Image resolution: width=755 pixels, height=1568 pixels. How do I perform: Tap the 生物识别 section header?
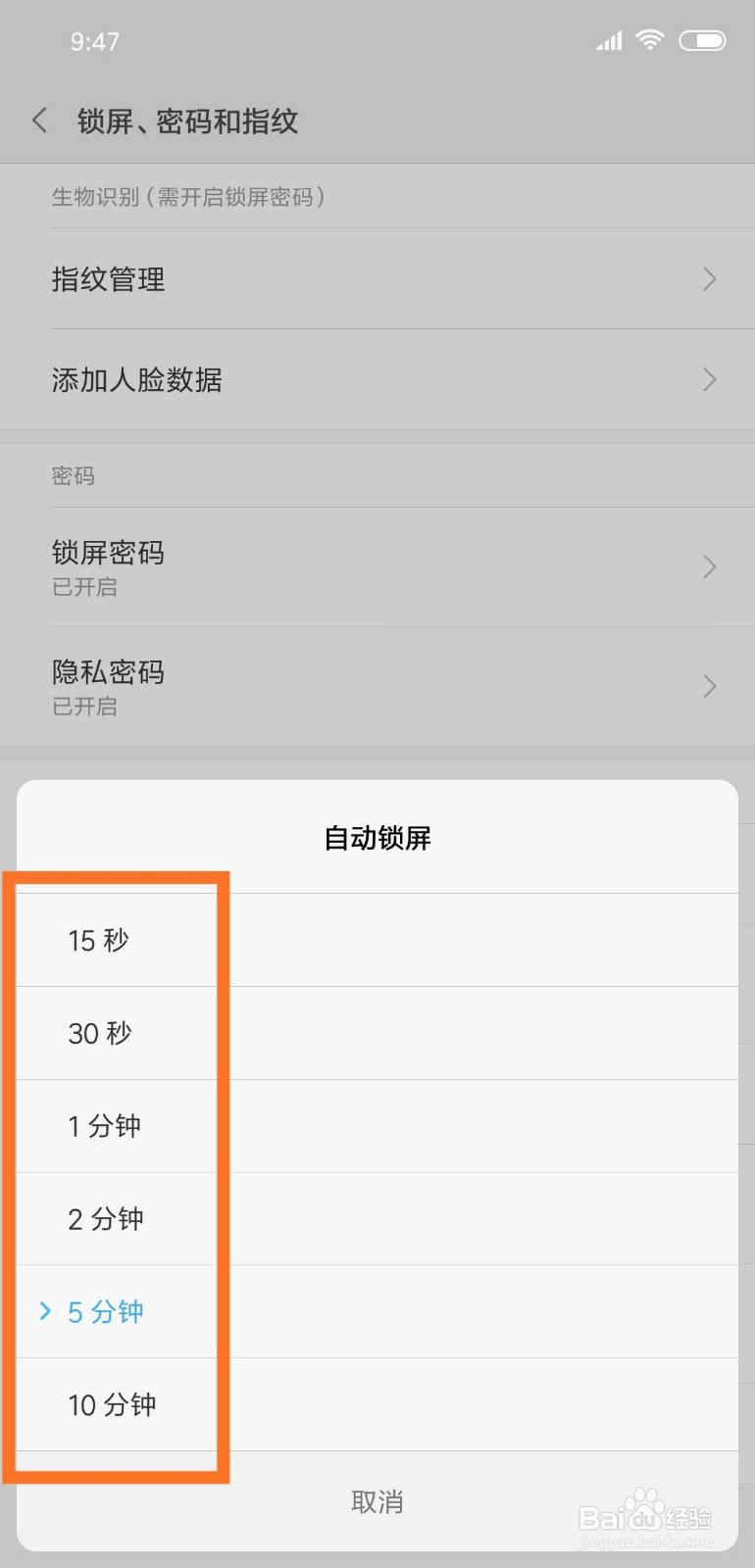[x=189, y=197]
